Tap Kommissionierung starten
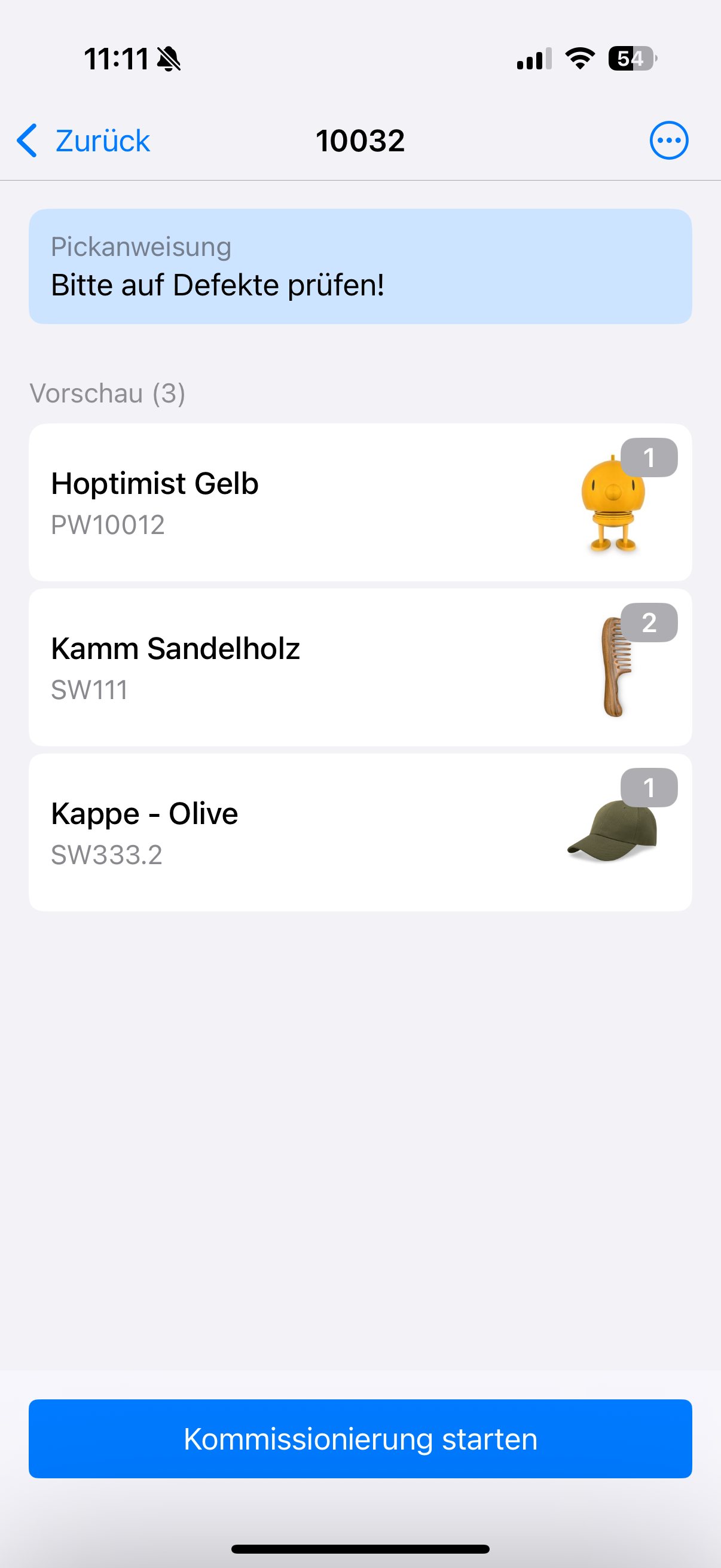 tap(359, 1438)
